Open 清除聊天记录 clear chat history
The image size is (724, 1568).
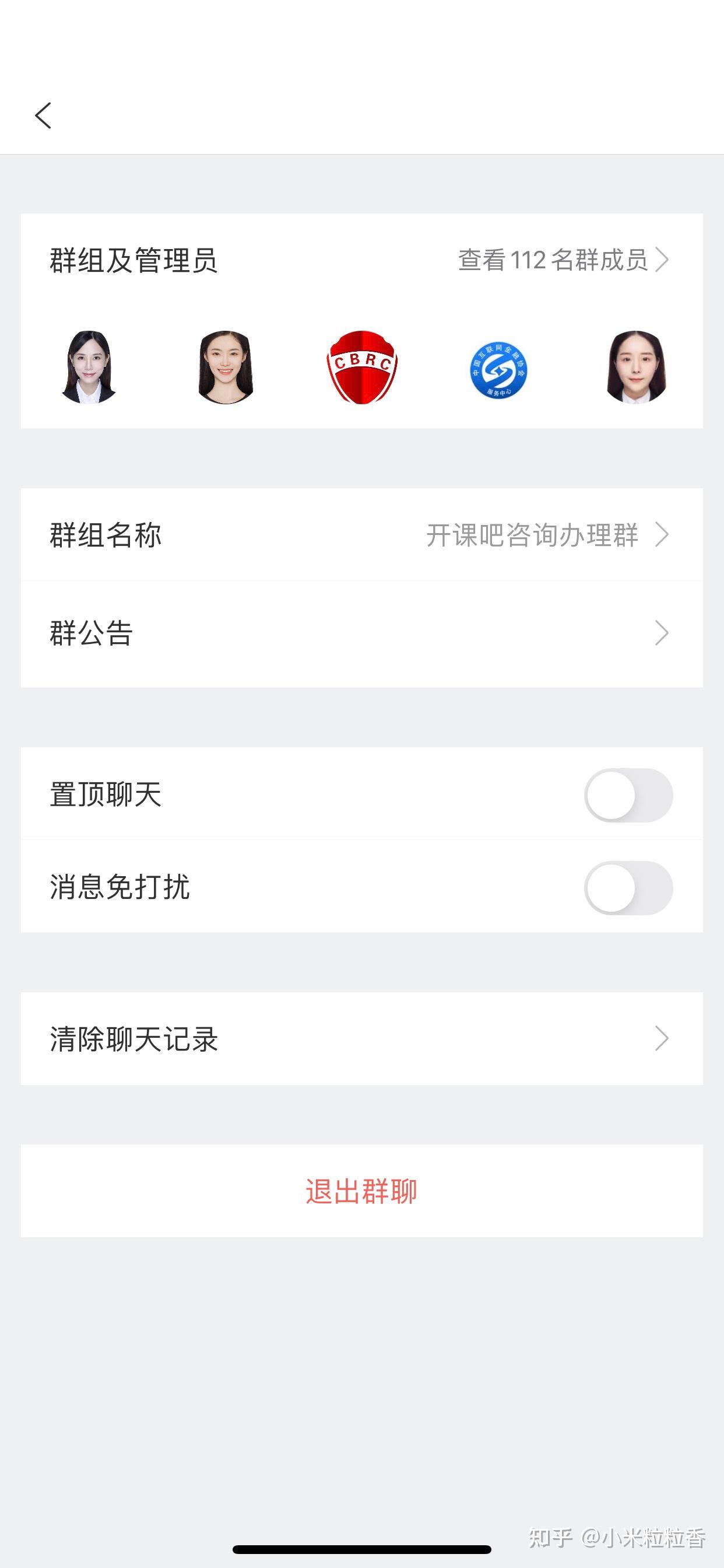point(361,1038)
